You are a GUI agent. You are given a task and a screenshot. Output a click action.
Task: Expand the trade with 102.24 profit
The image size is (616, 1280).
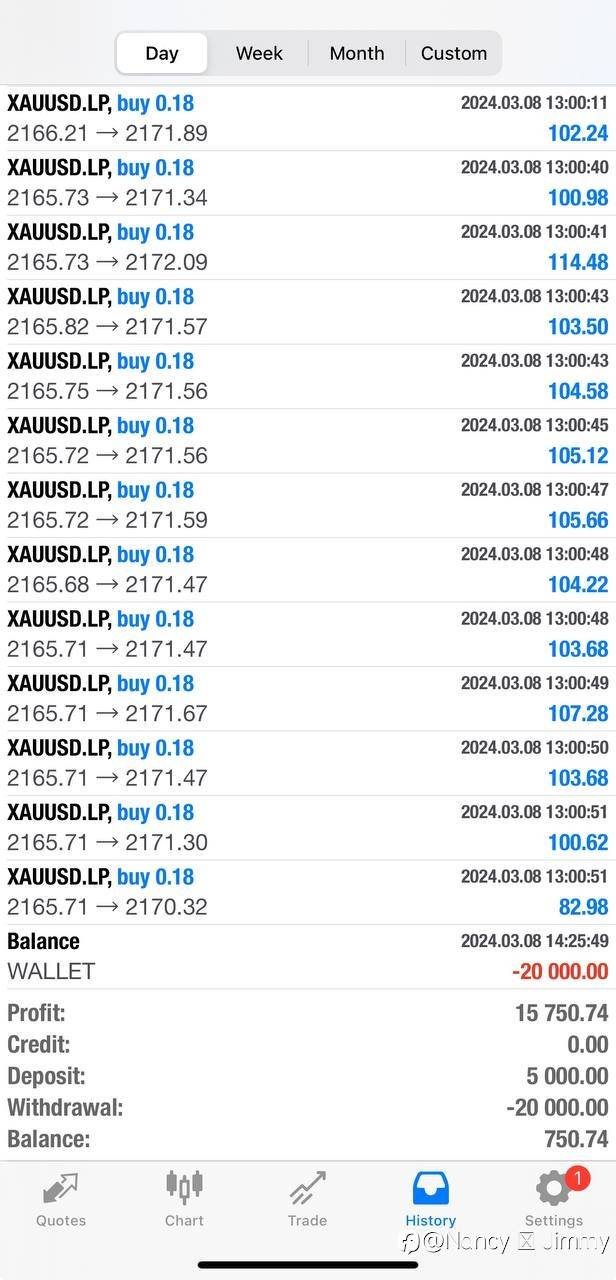point(308,118)
